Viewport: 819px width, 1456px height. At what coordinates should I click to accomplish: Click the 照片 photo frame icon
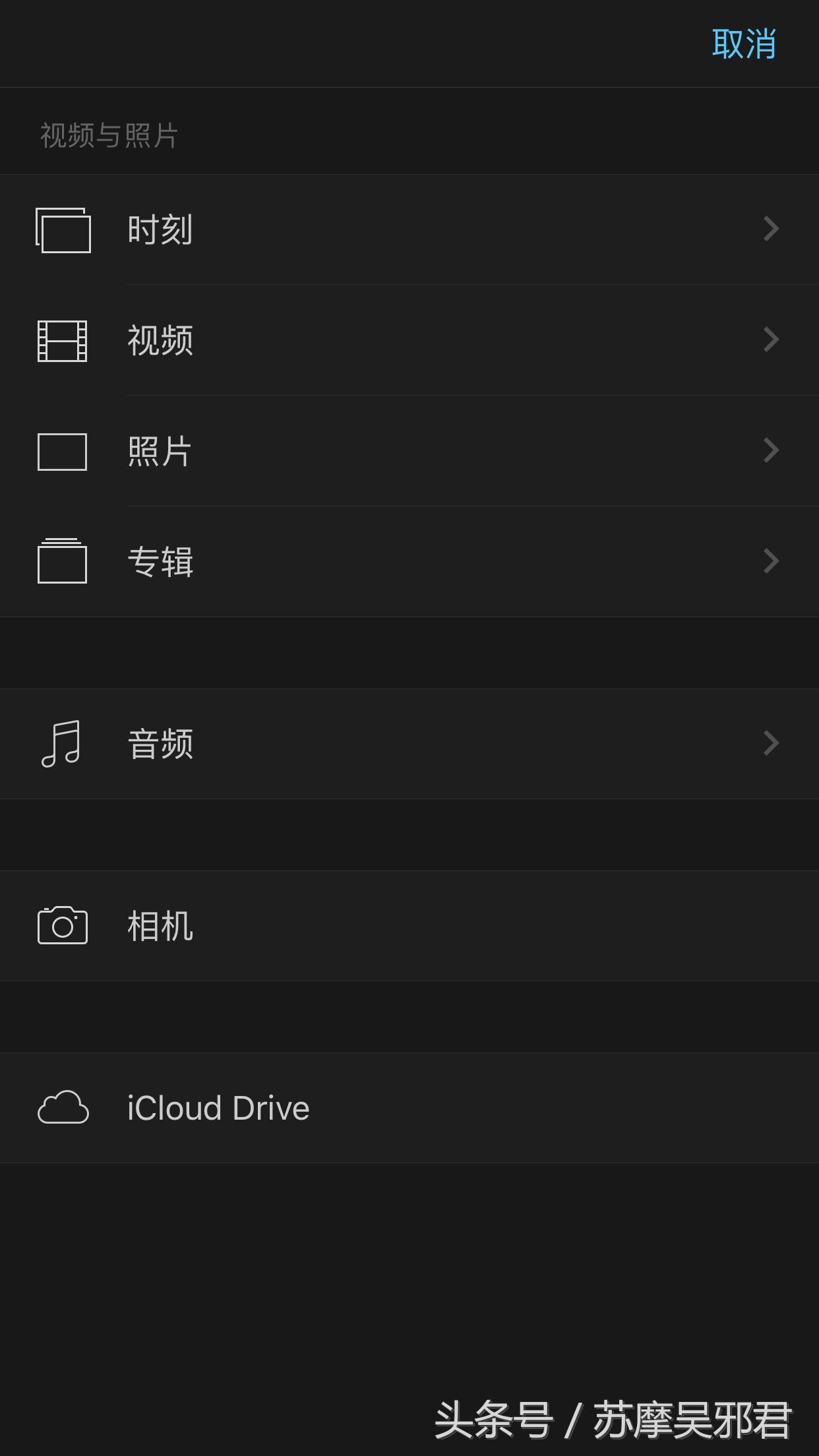tap(63, 451)
